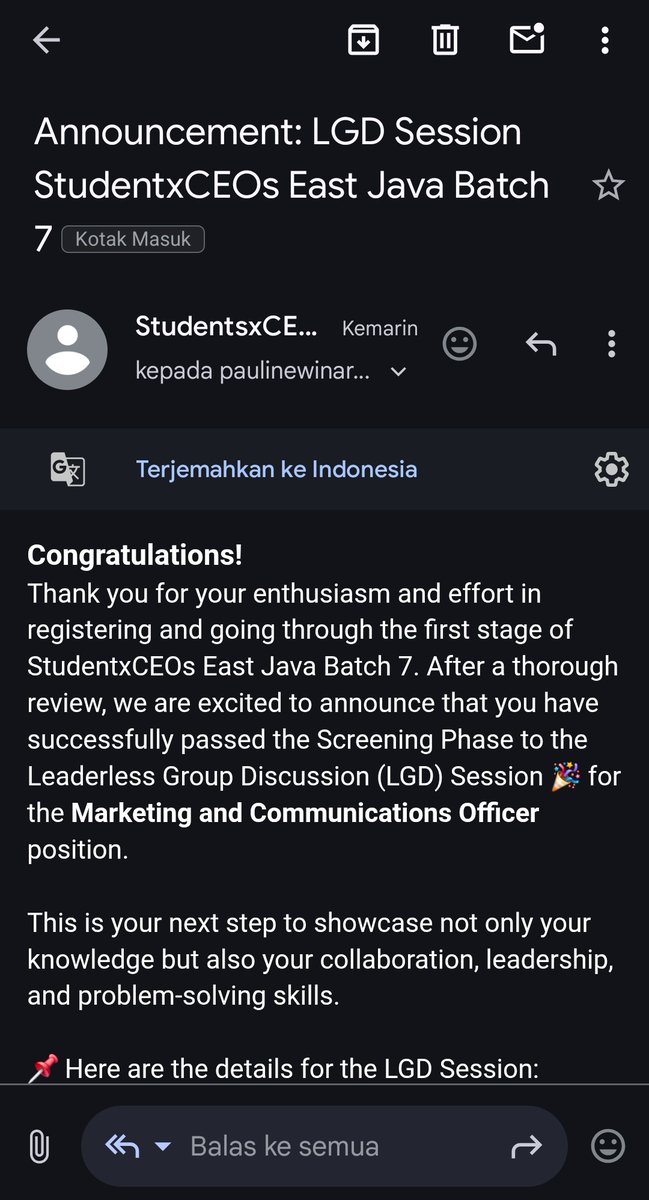The width and height of the screenshot is (649, 1200).
Task: Forward this email using arrow
Action: (x=526, y=1146)
